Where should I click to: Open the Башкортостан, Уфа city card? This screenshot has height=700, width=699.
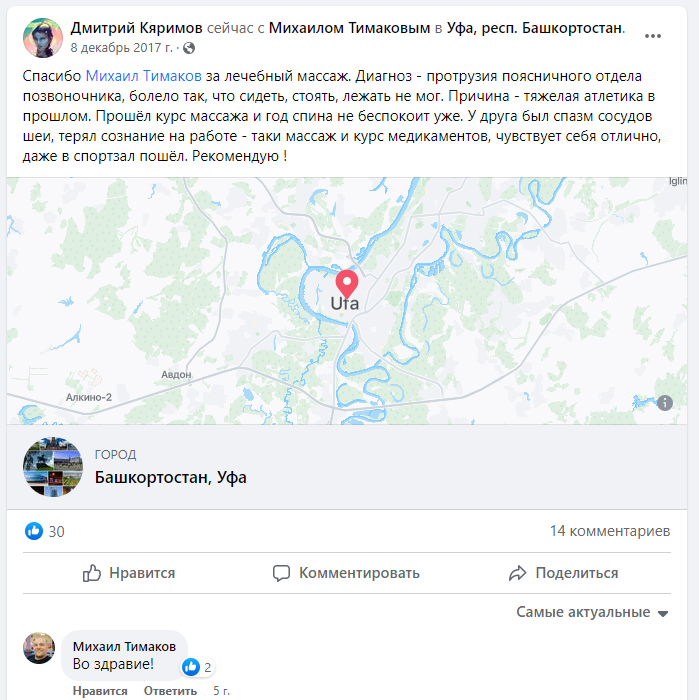pos(170,477)
